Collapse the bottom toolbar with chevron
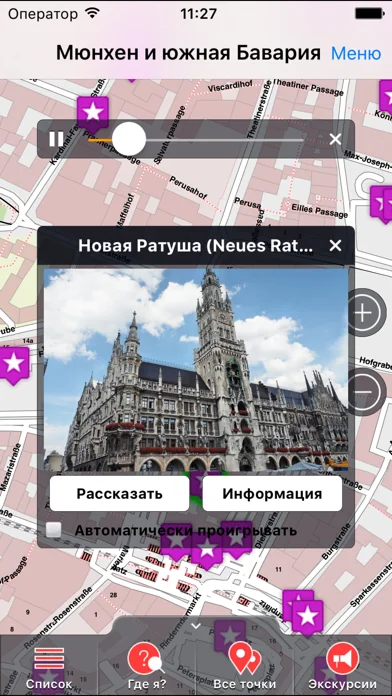392x696 pixels. point(196,626)
